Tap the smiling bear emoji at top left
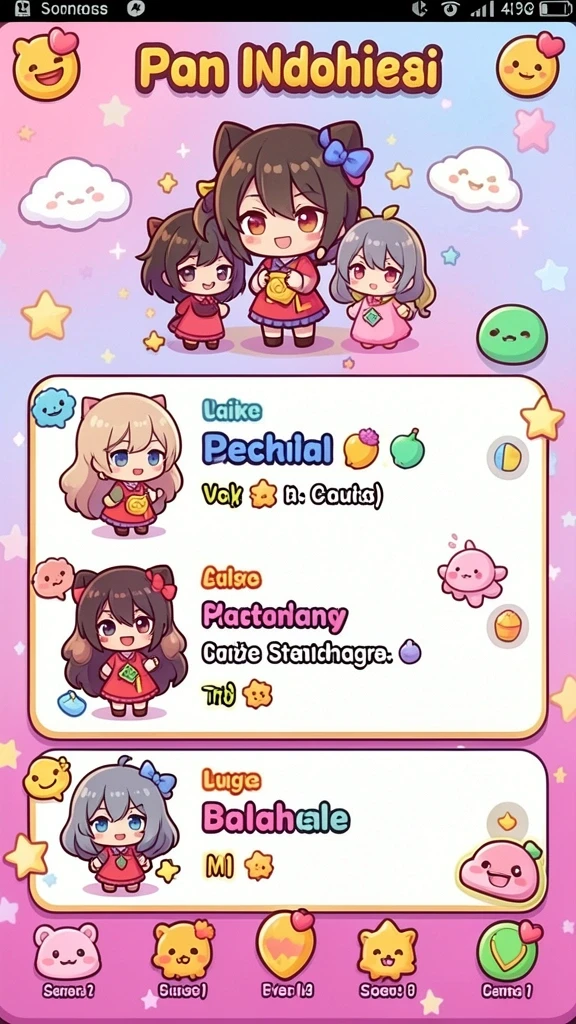The image size is (576, 1024). [46, 64]
